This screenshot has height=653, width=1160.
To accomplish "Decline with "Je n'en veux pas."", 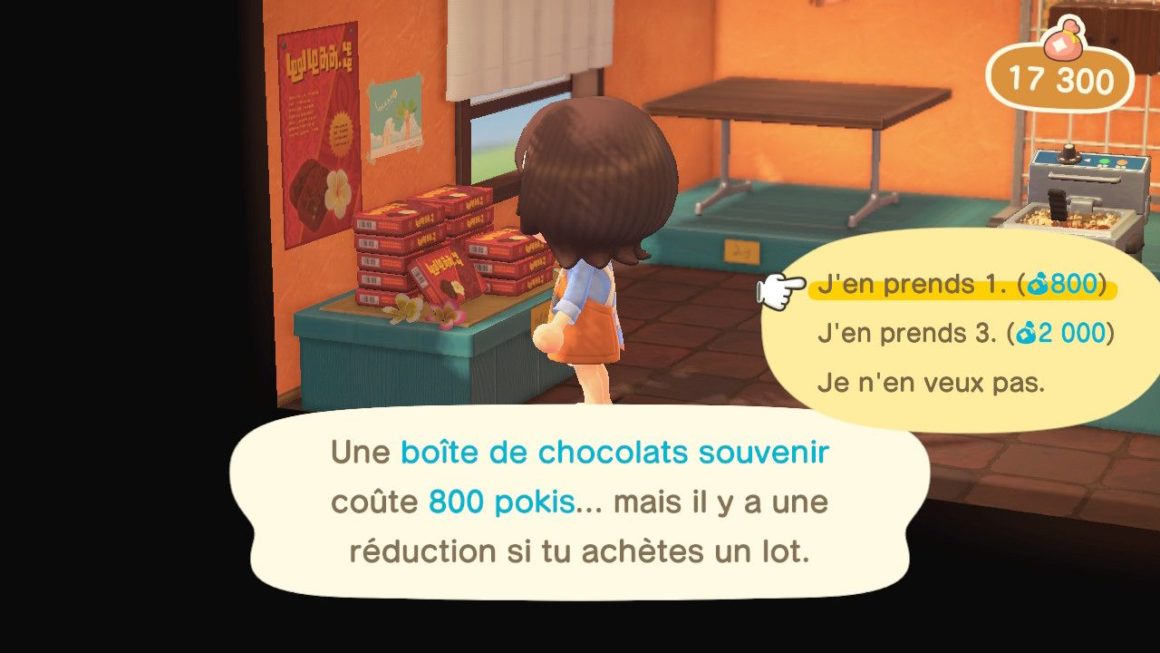I will 930,383.
